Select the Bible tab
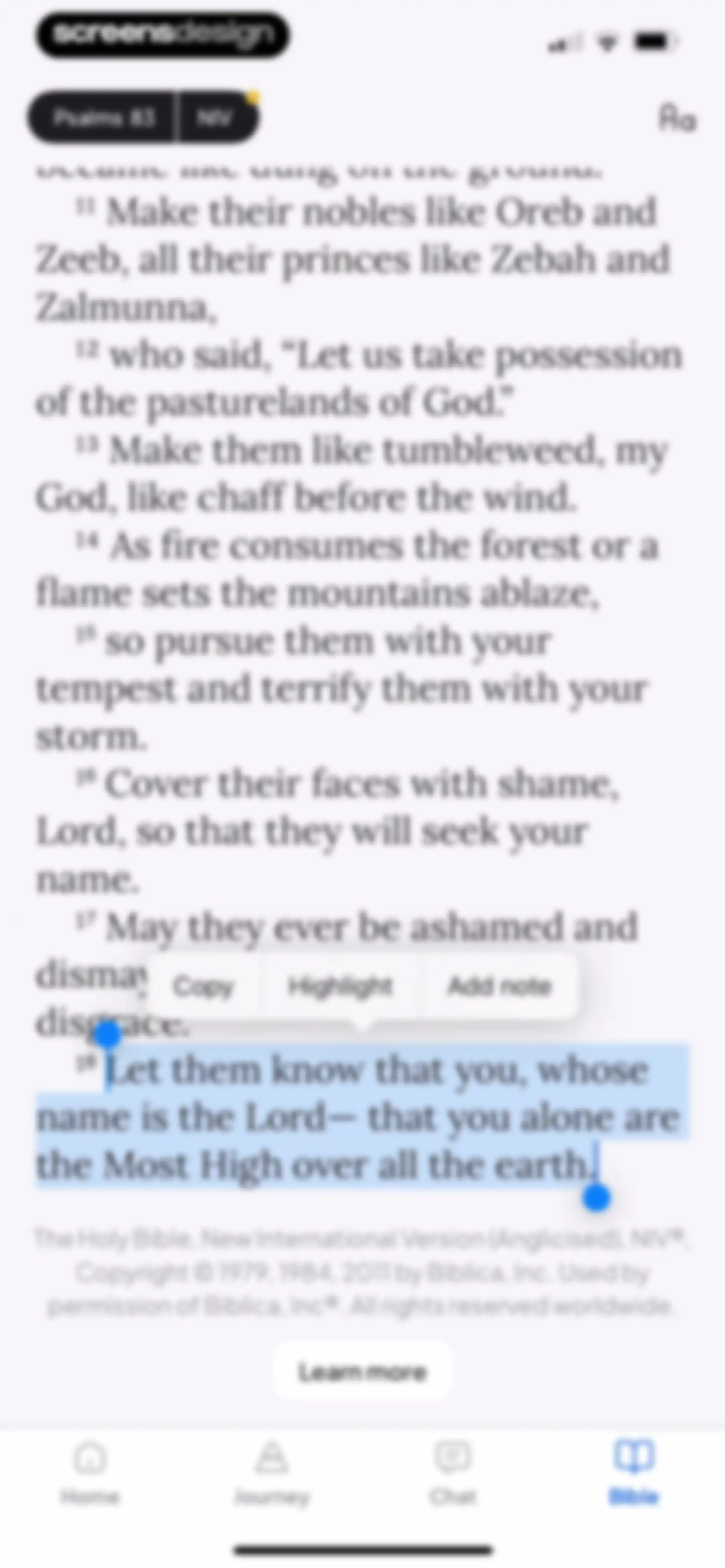 click(x=634, y=1472)
